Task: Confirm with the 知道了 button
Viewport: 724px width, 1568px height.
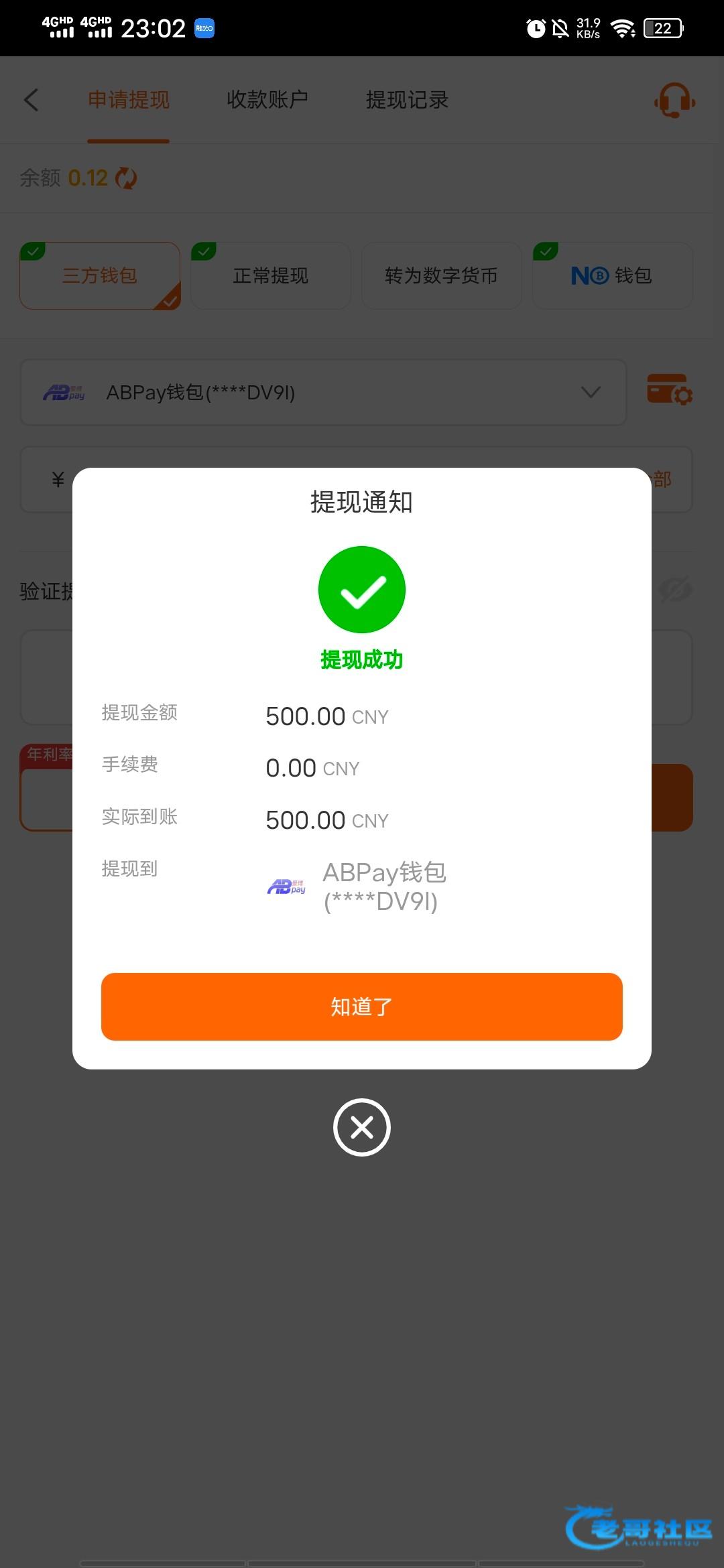Action: tap(362, 1006)
